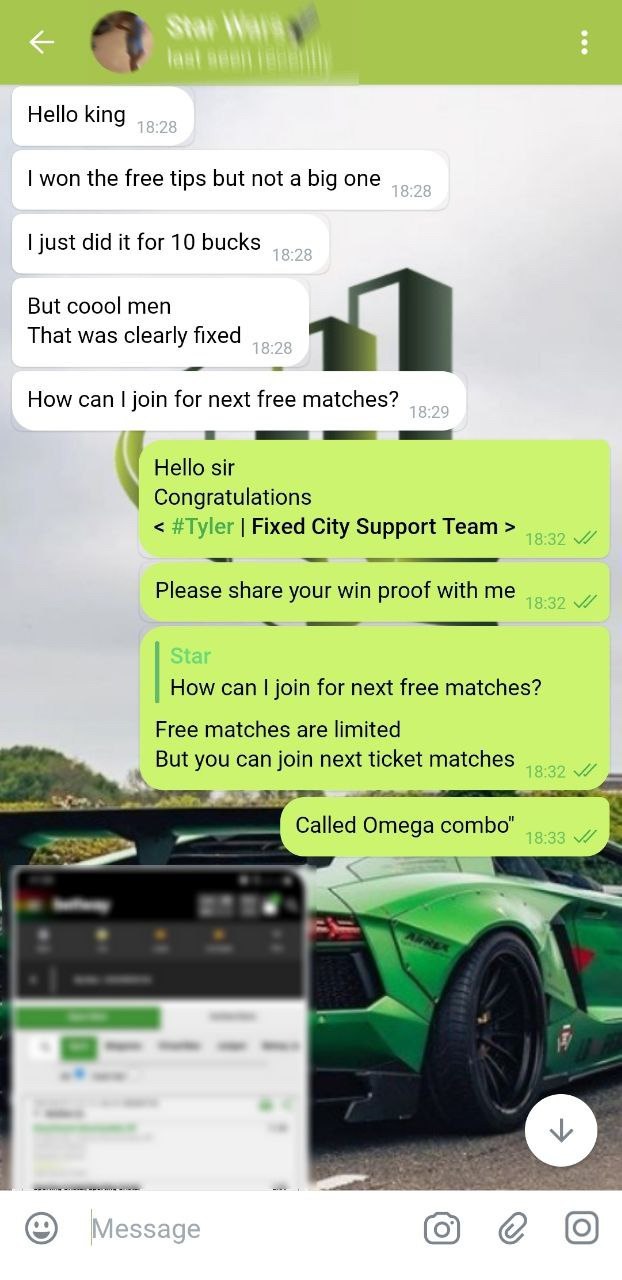Go back to the chat list

click(41, 42)
